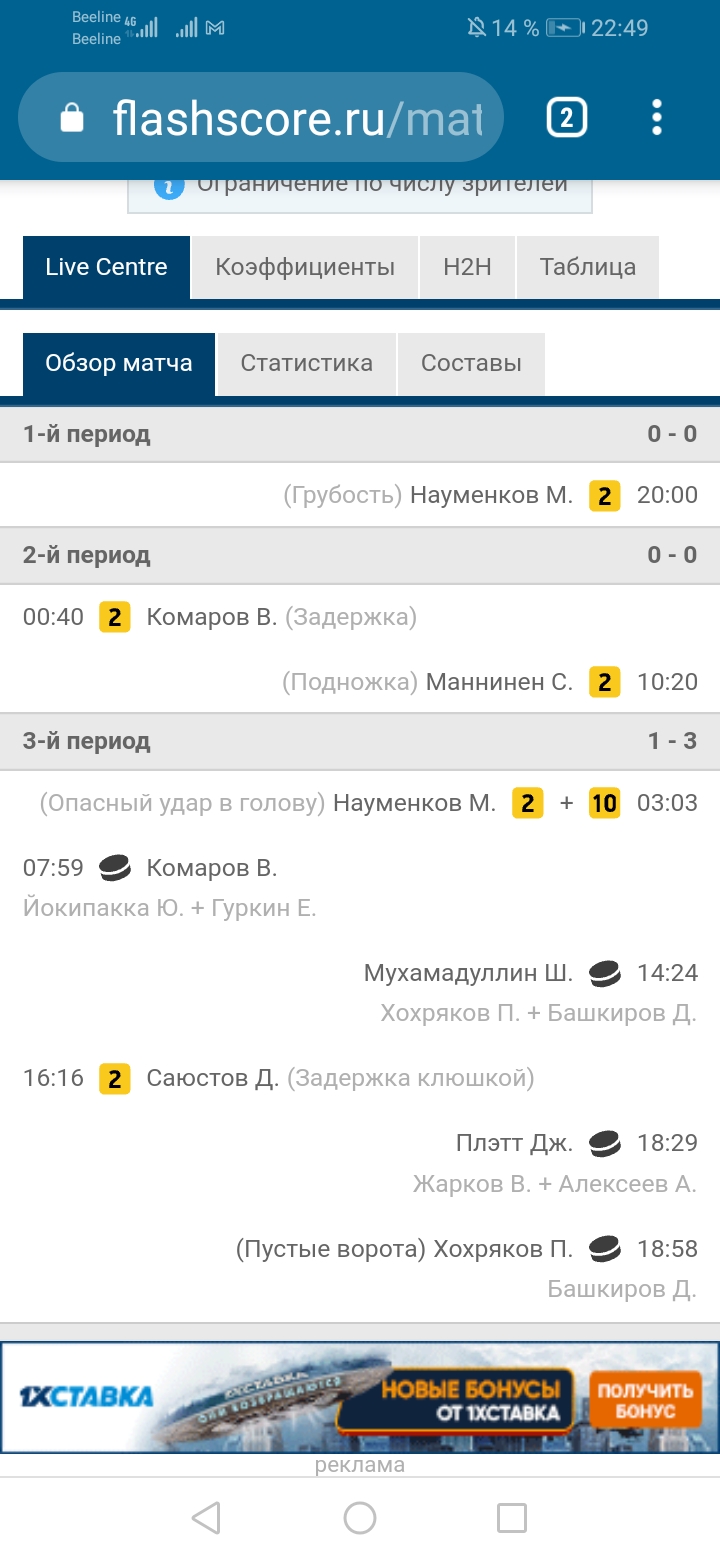Open the 1хСтавка bonus ad banner
This screenshot has width=720, height=1560.
pyautogui.click(x=360, y=1397)
